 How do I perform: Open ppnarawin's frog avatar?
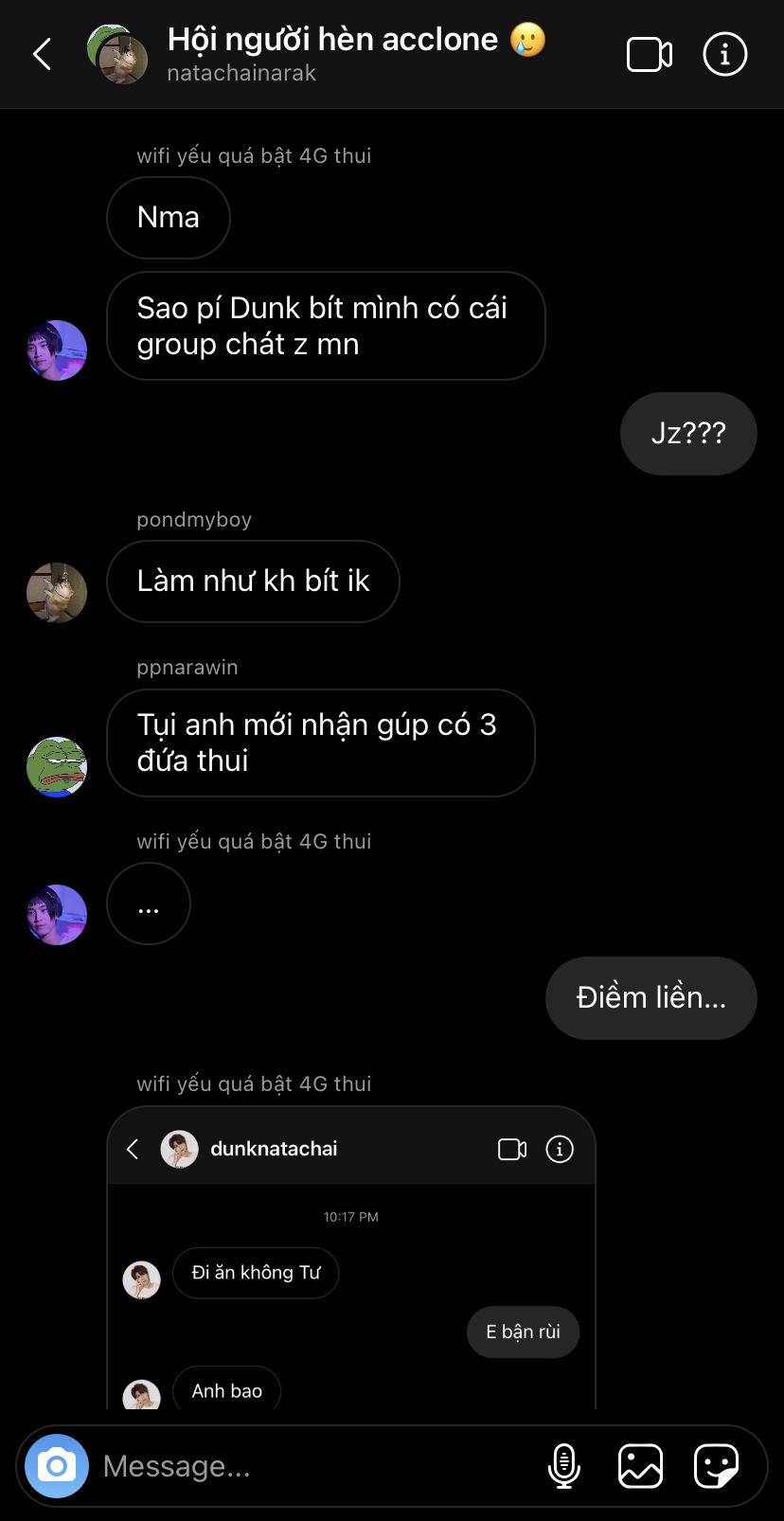click(x=57, y=766)
